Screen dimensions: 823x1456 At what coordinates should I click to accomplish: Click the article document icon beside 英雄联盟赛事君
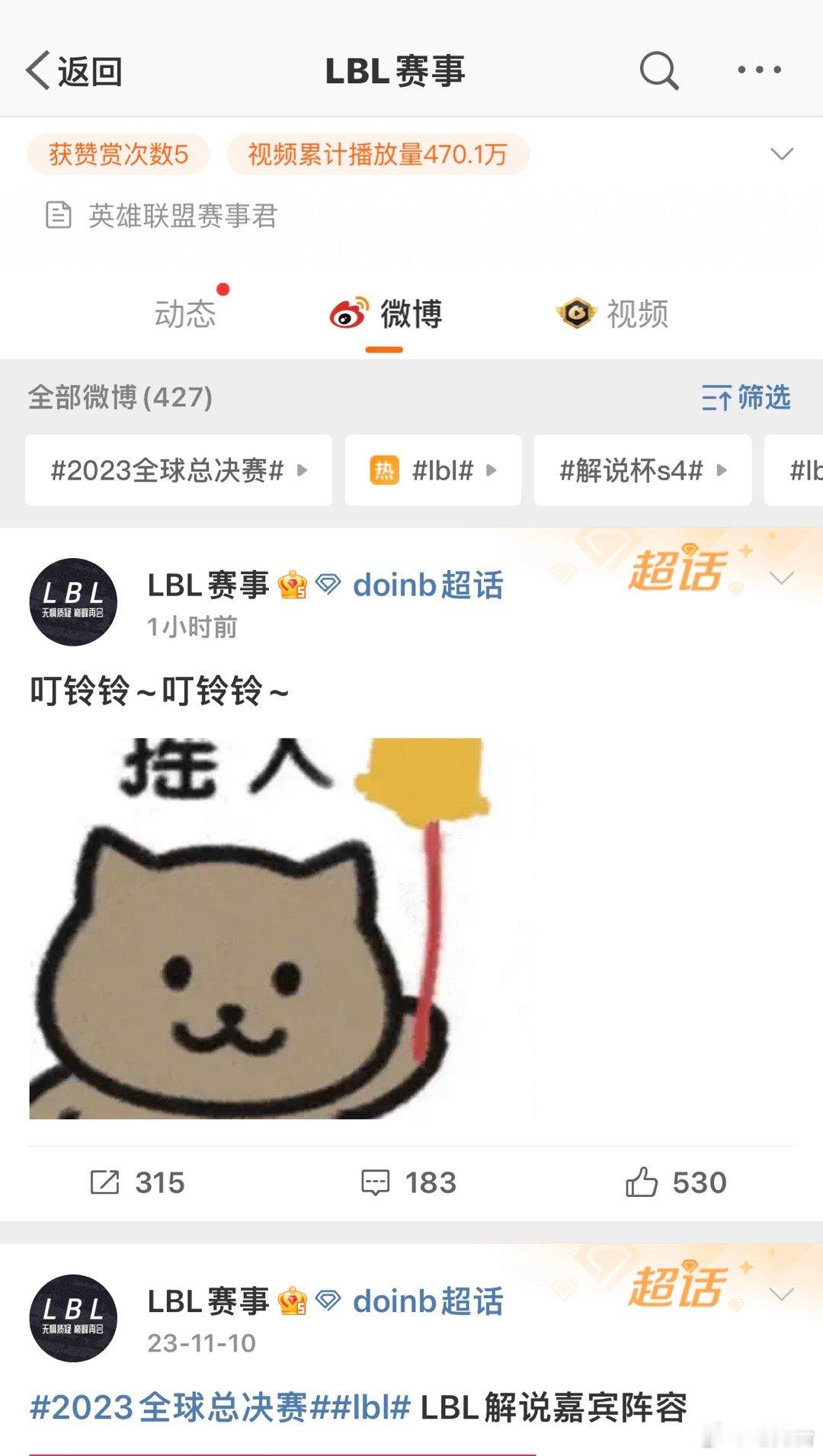(59, 214)
